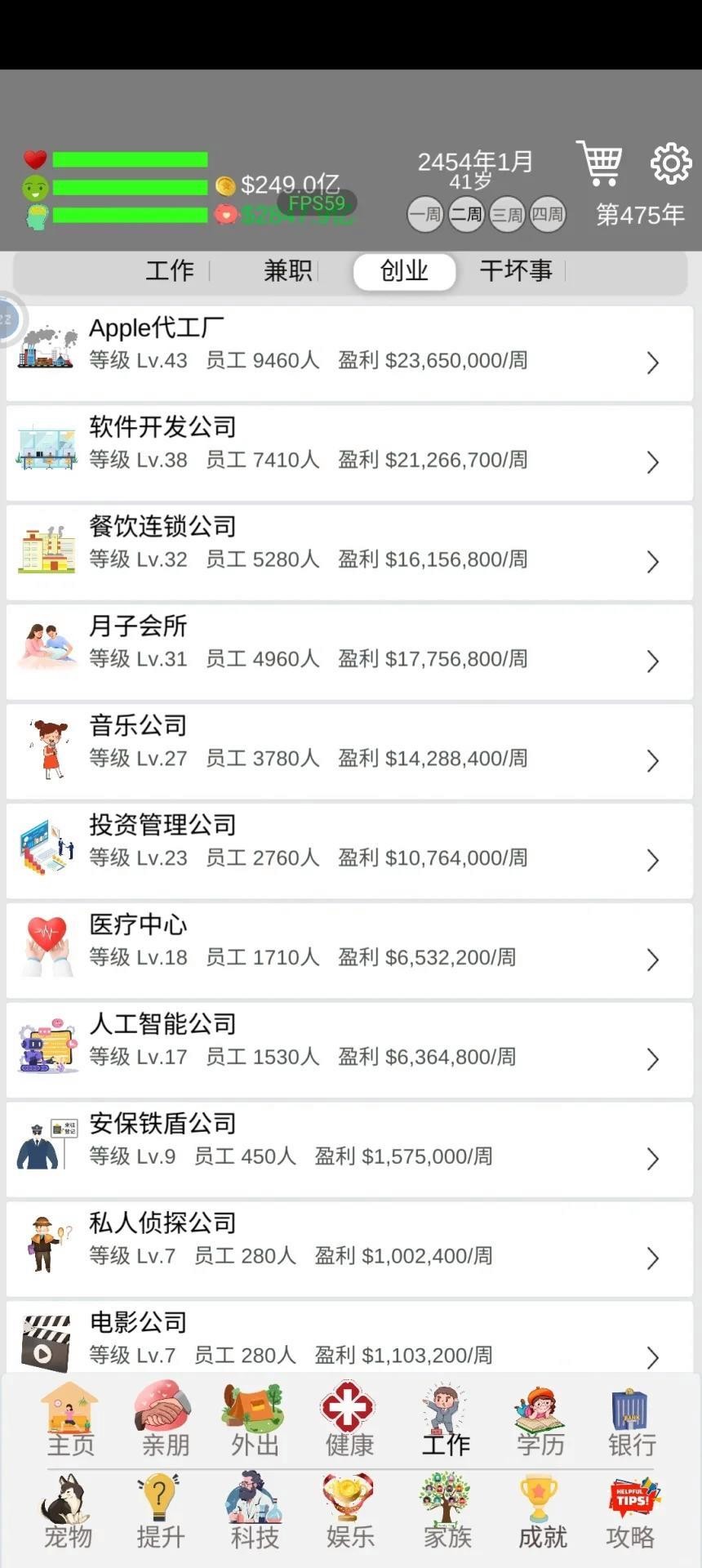The image size is (702, 1568).
Task: Go to the 主页 home section
Action: pyautogui.click(x=70, y=1419)
